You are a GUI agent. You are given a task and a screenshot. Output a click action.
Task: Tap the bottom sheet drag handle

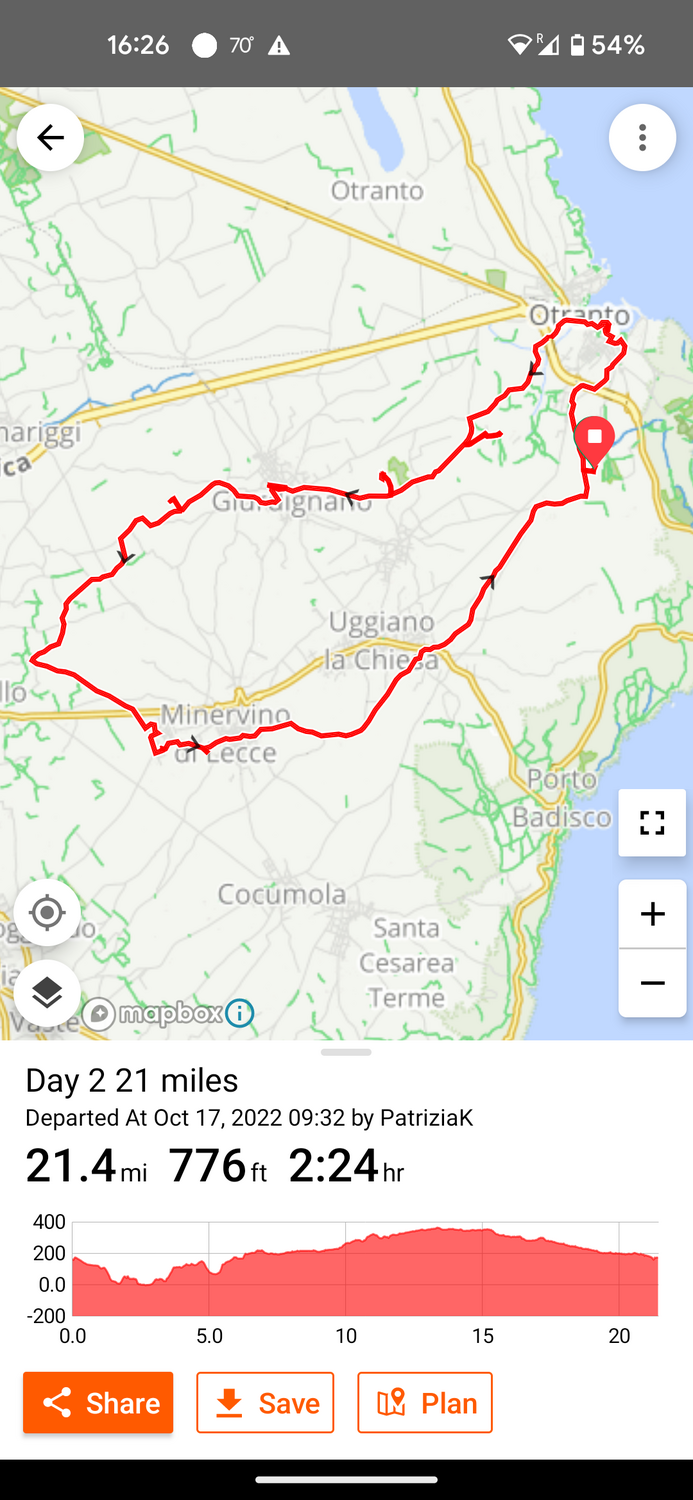346,1052
